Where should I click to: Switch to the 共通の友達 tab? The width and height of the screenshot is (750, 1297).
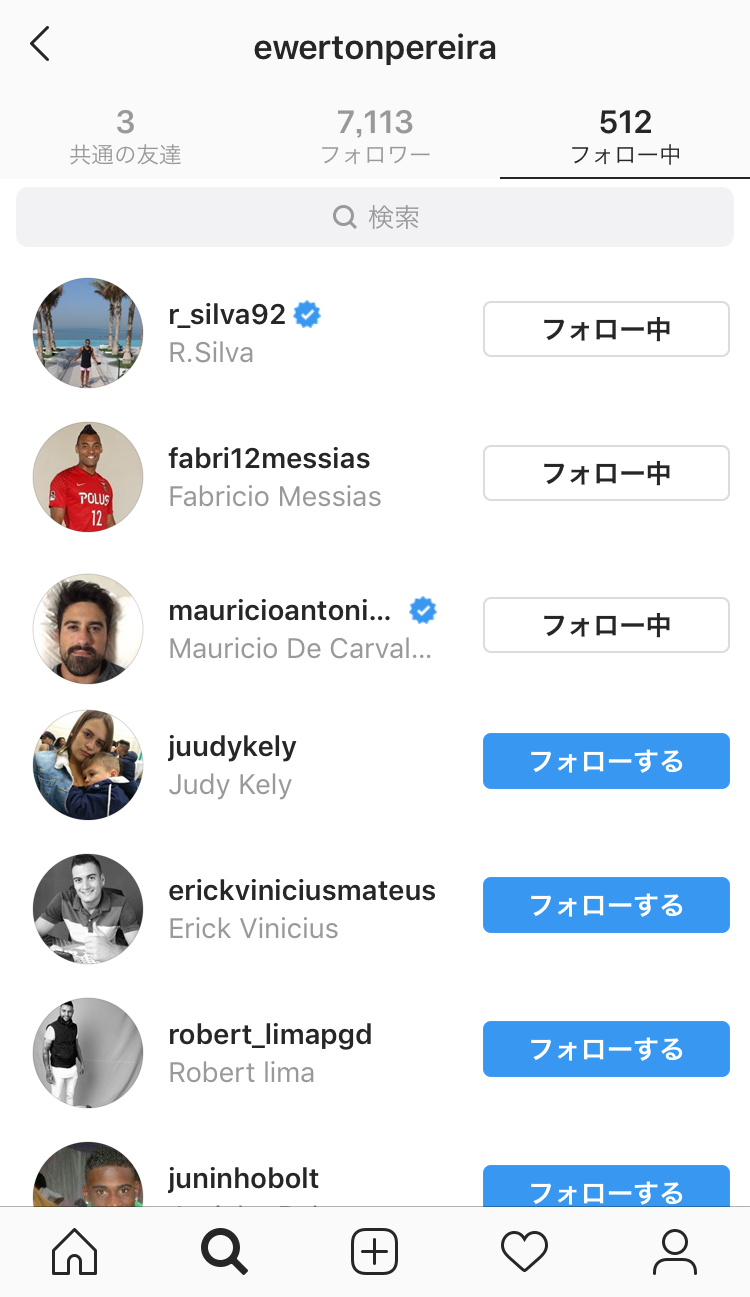point(125,138)
